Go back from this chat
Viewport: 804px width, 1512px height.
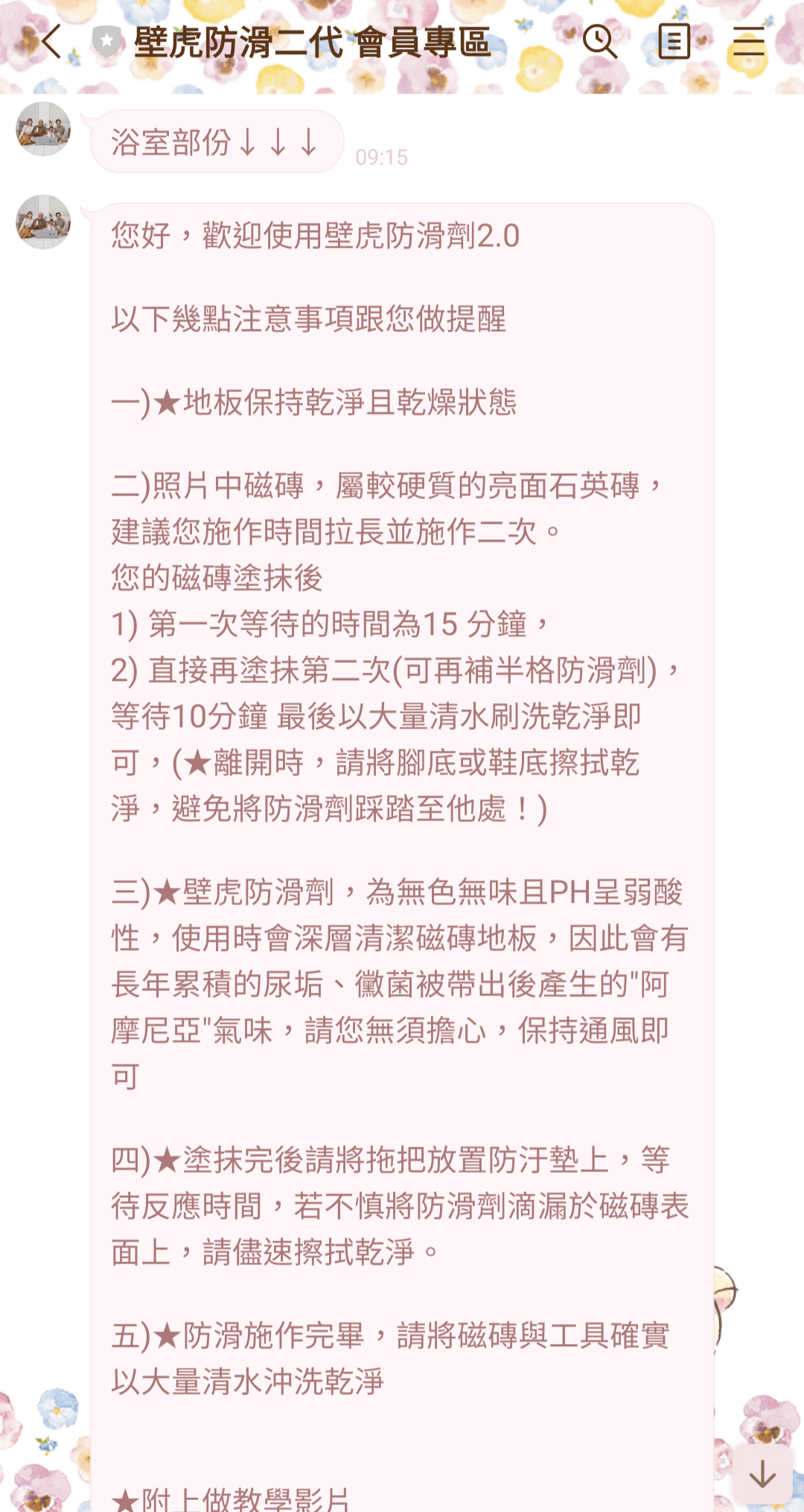[51, 41]
